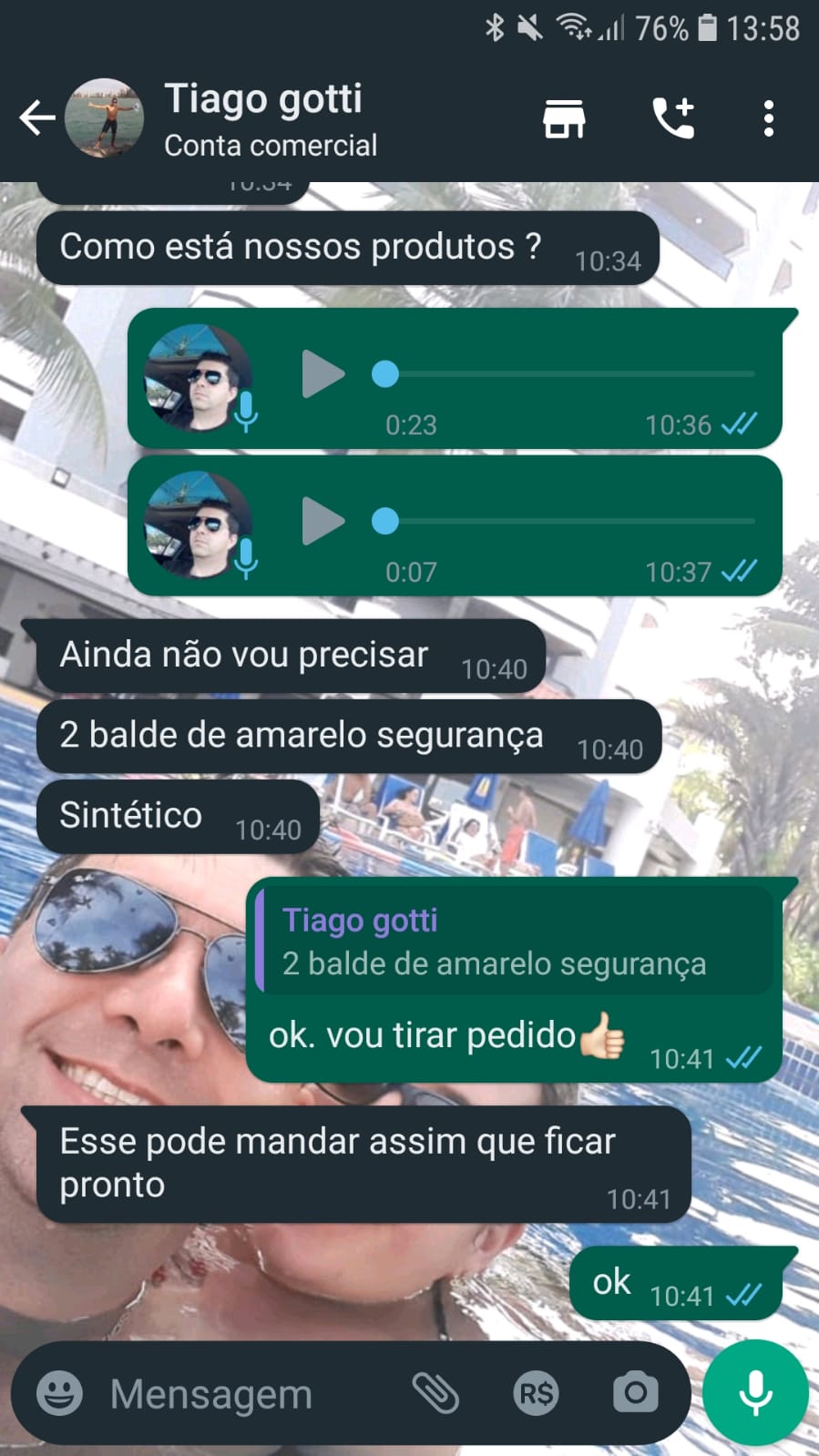
Task: Open the business catalog storefront icon
Action: click(x=564, y=118)
